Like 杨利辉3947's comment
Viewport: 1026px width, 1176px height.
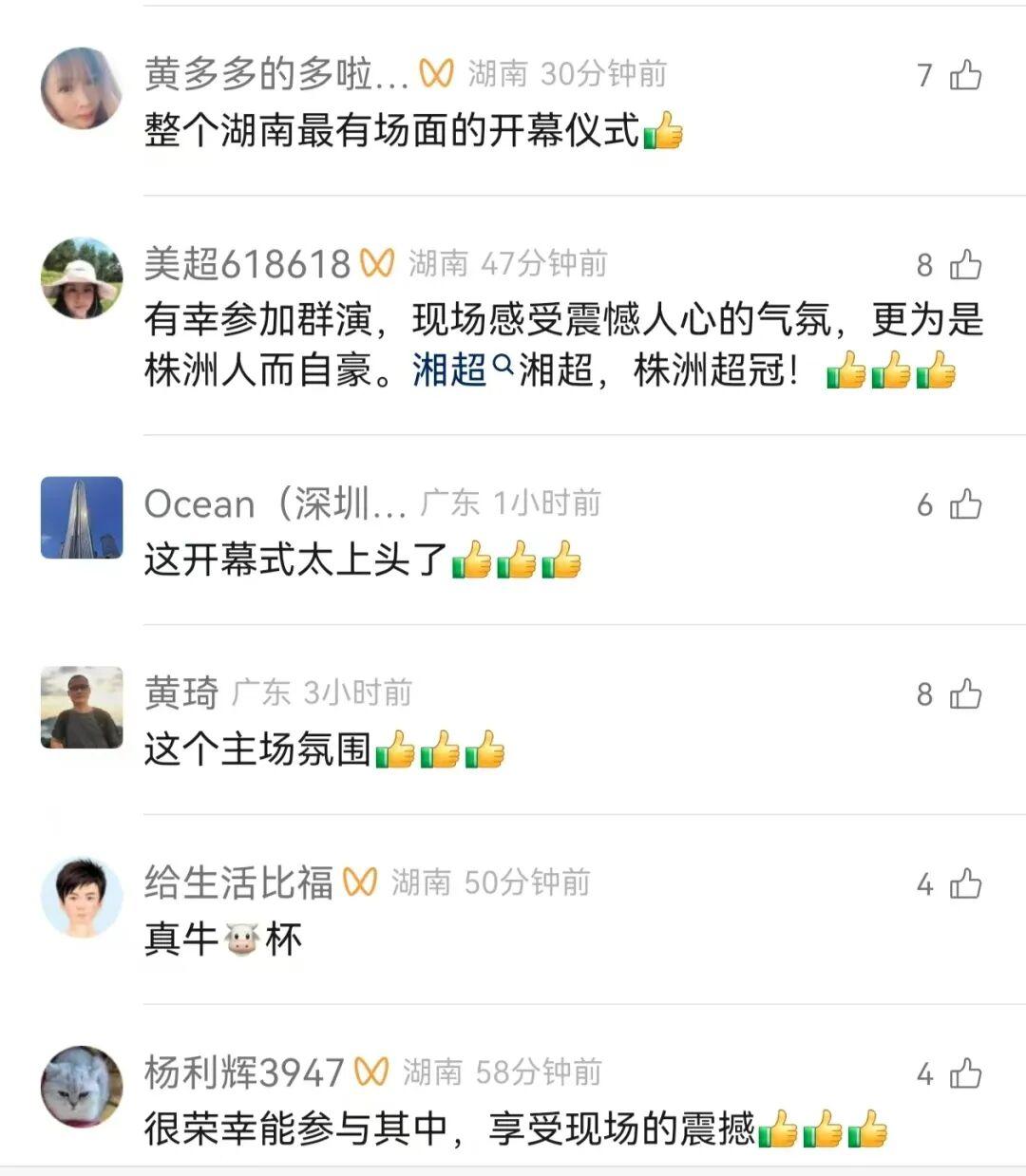965,1074
